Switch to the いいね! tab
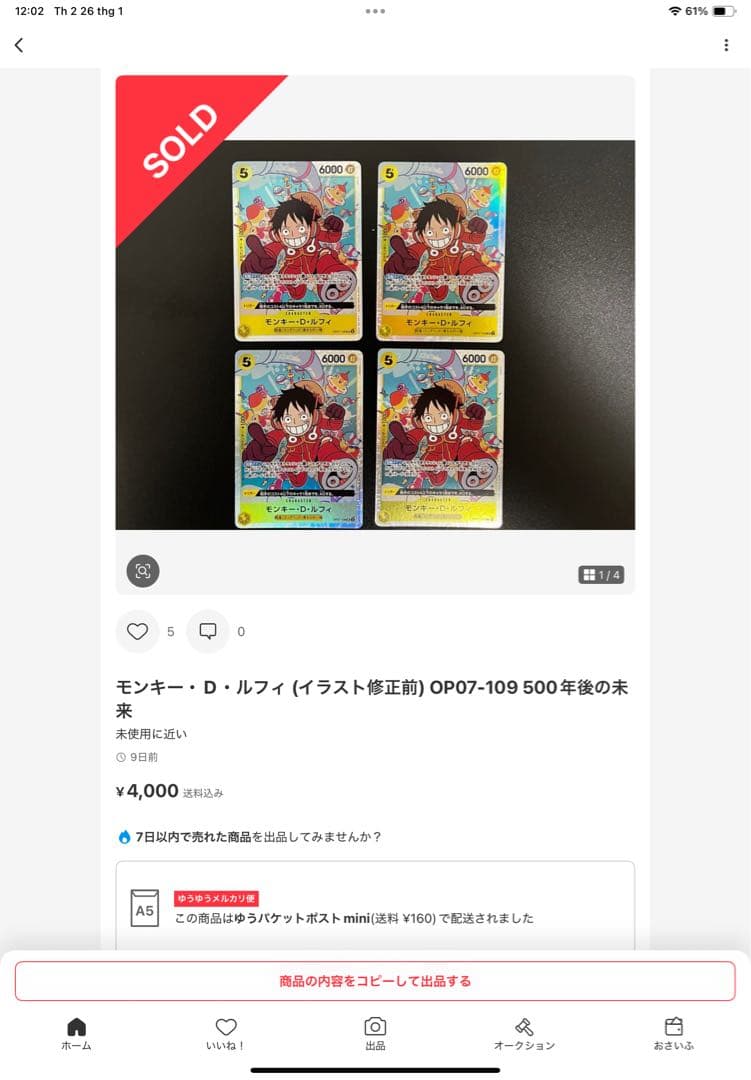This screenshot has height=1080, width=751. pyautogui.click(x=226, y=1033)
